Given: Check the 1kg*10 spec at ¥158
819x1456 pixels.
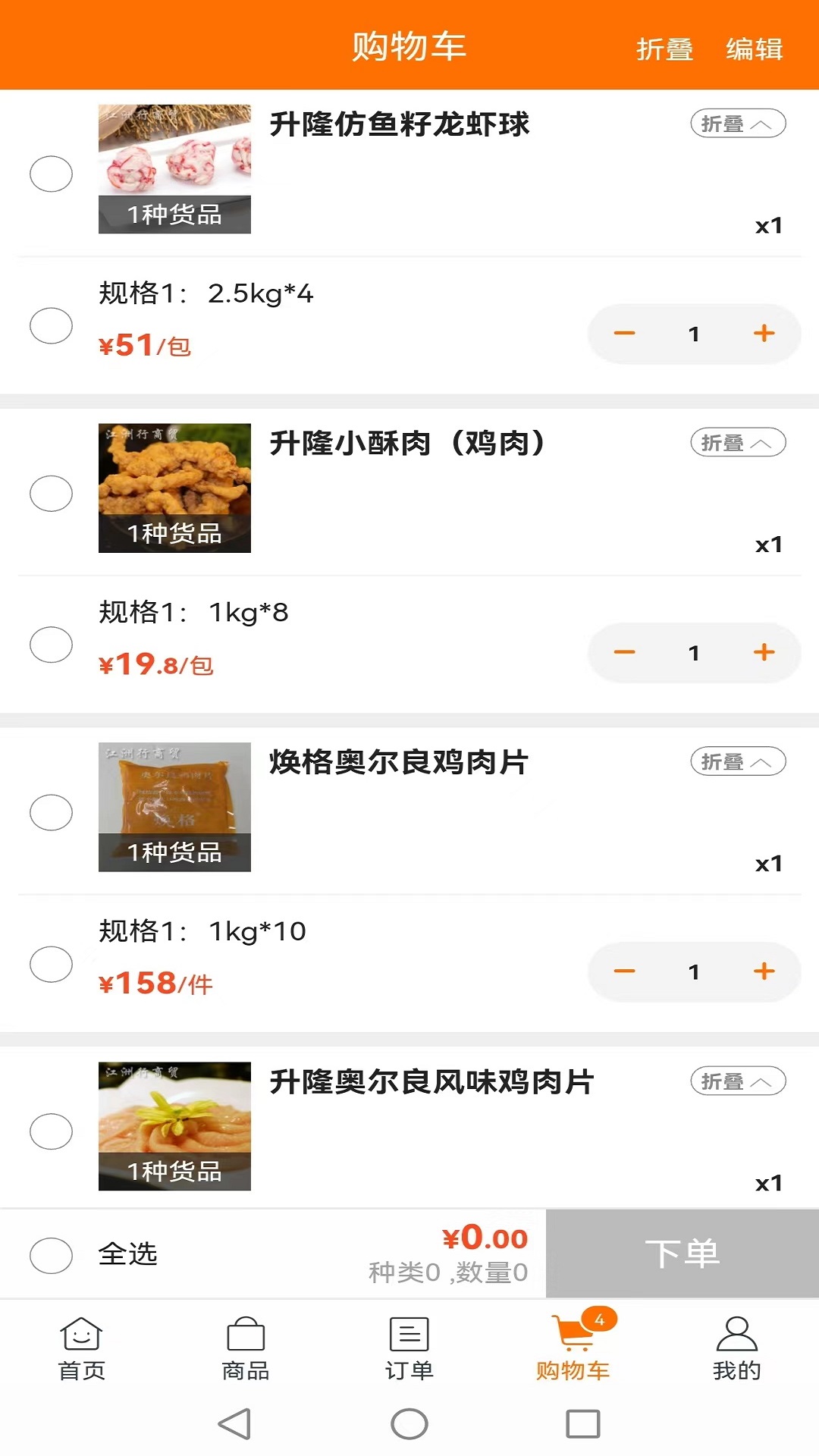Looking at the screenshot, I should click(x=51, y=964).
